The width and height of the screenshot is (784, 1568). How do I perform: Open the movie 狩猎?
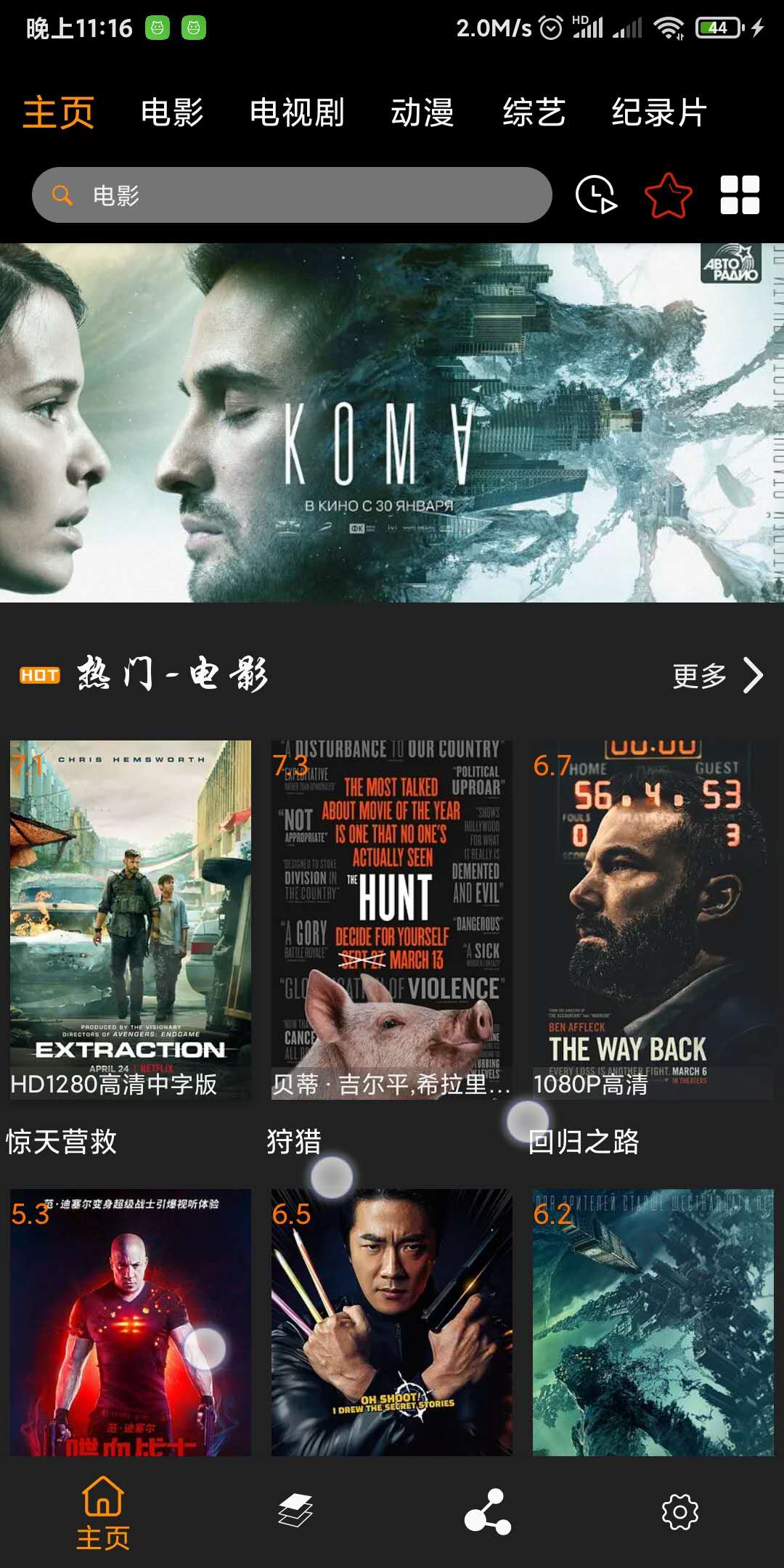point(392,919)
